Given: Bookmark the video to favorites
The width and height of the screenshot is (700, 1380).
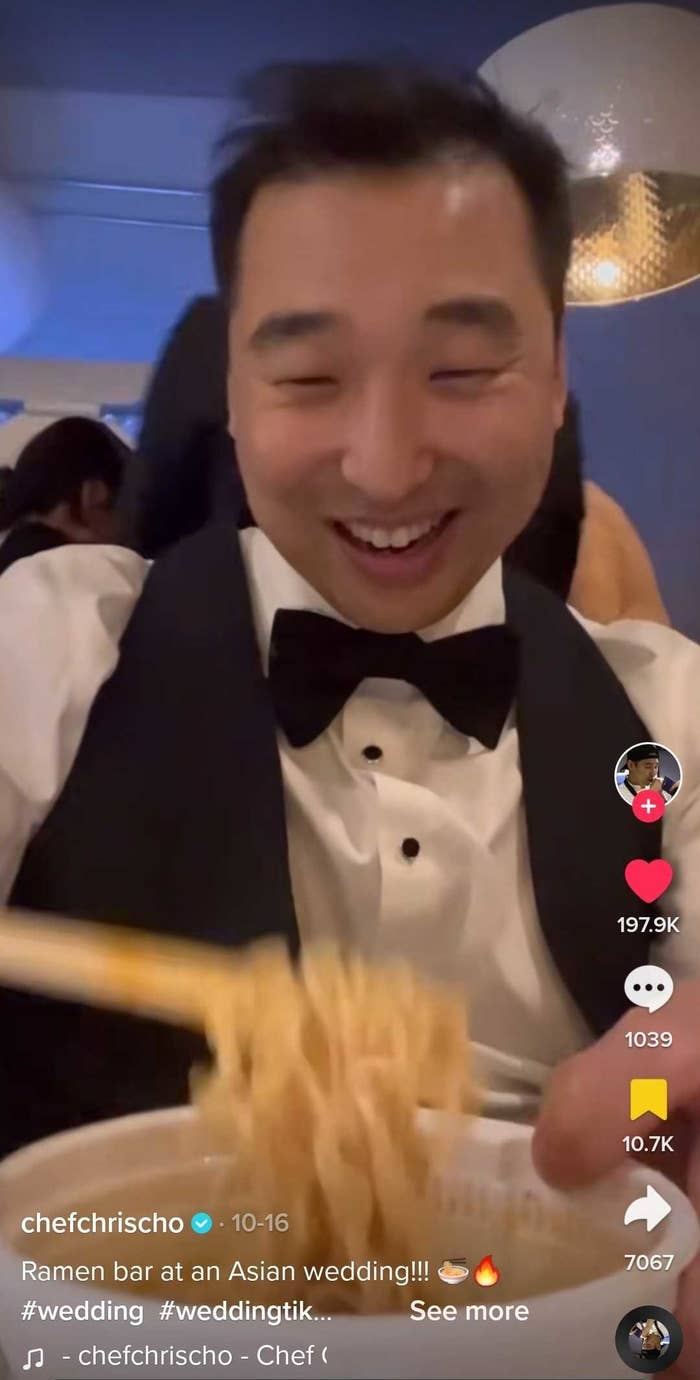Looking at the screenshot, I should pos(648,1100).
